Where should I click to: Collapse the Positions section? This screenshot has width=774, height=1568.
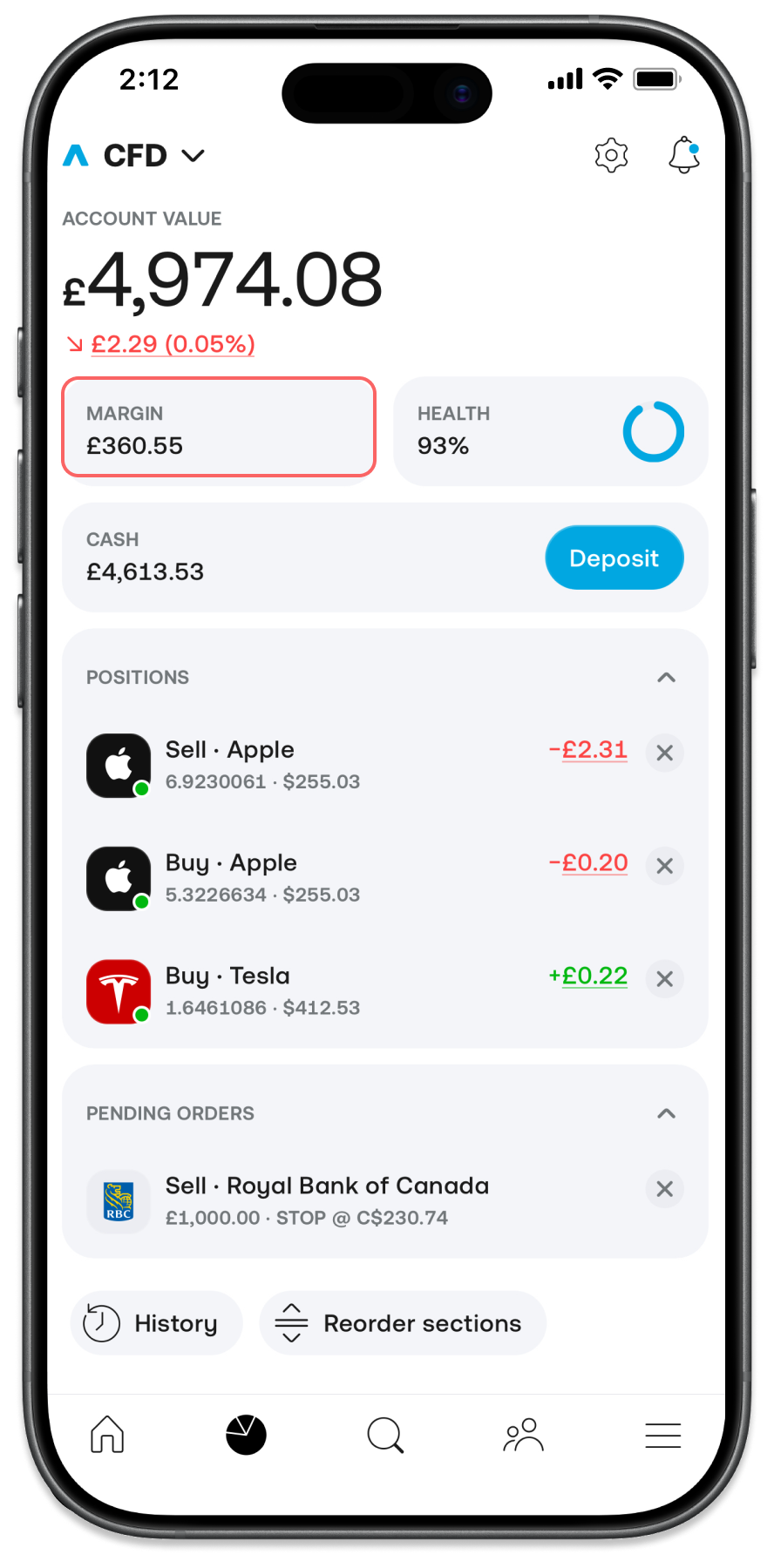(x=666, y=678)
